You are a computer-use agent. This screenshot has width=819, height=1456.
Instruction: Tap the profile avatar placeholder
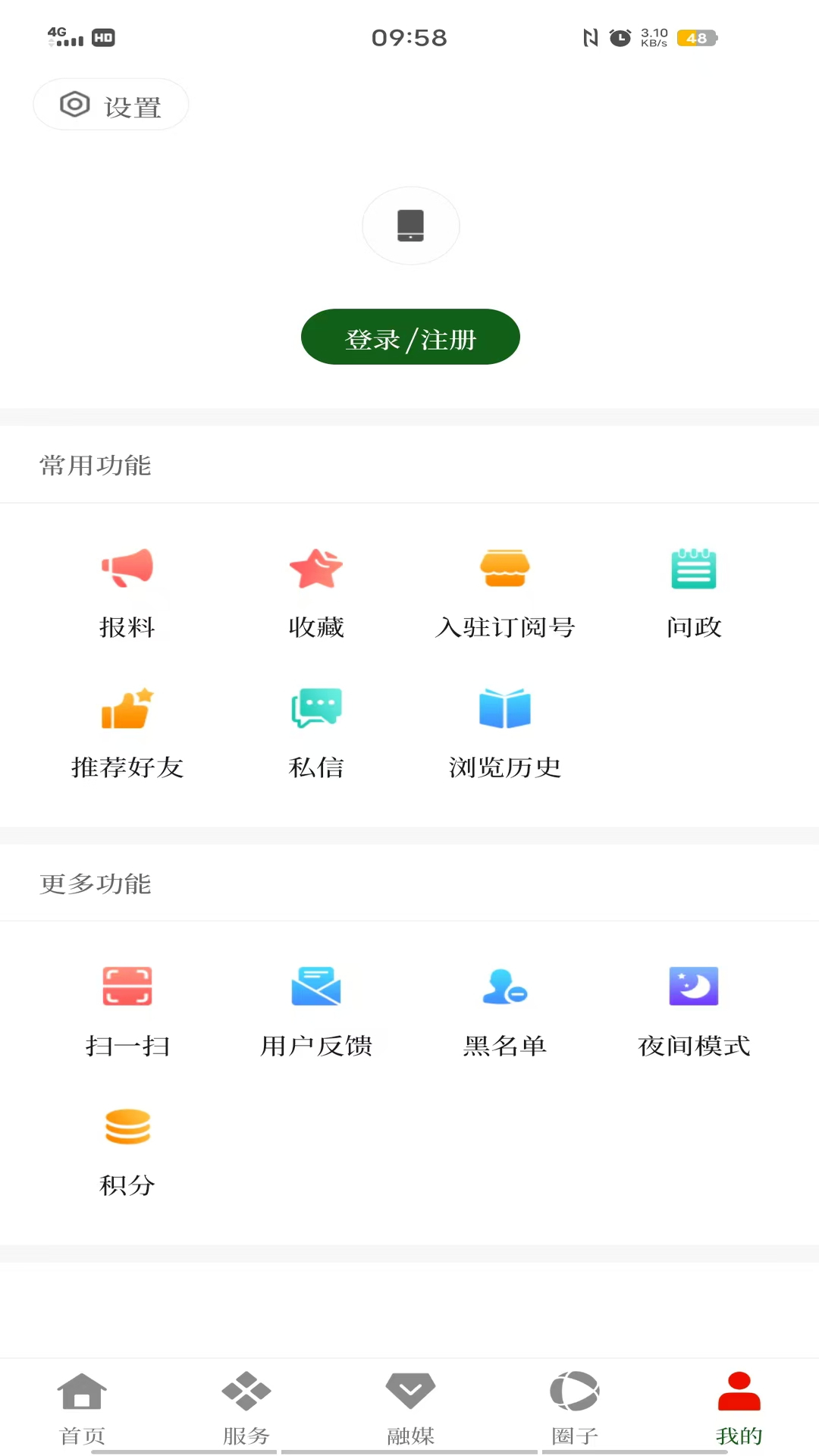410,225
